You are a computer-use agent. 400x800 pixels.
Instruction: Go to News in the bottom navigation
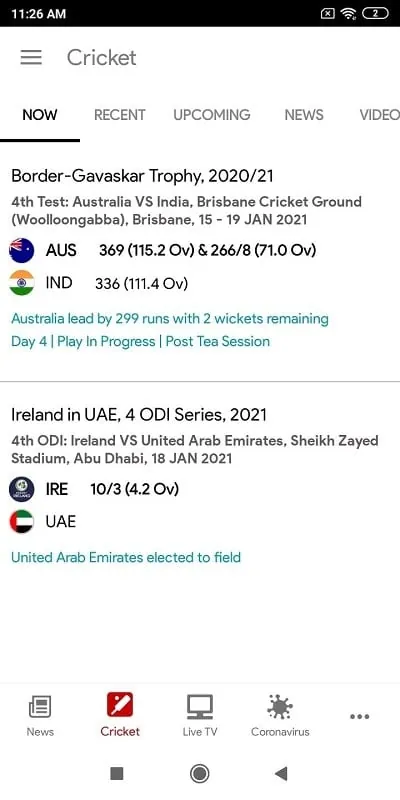click(x=40, y=716)
